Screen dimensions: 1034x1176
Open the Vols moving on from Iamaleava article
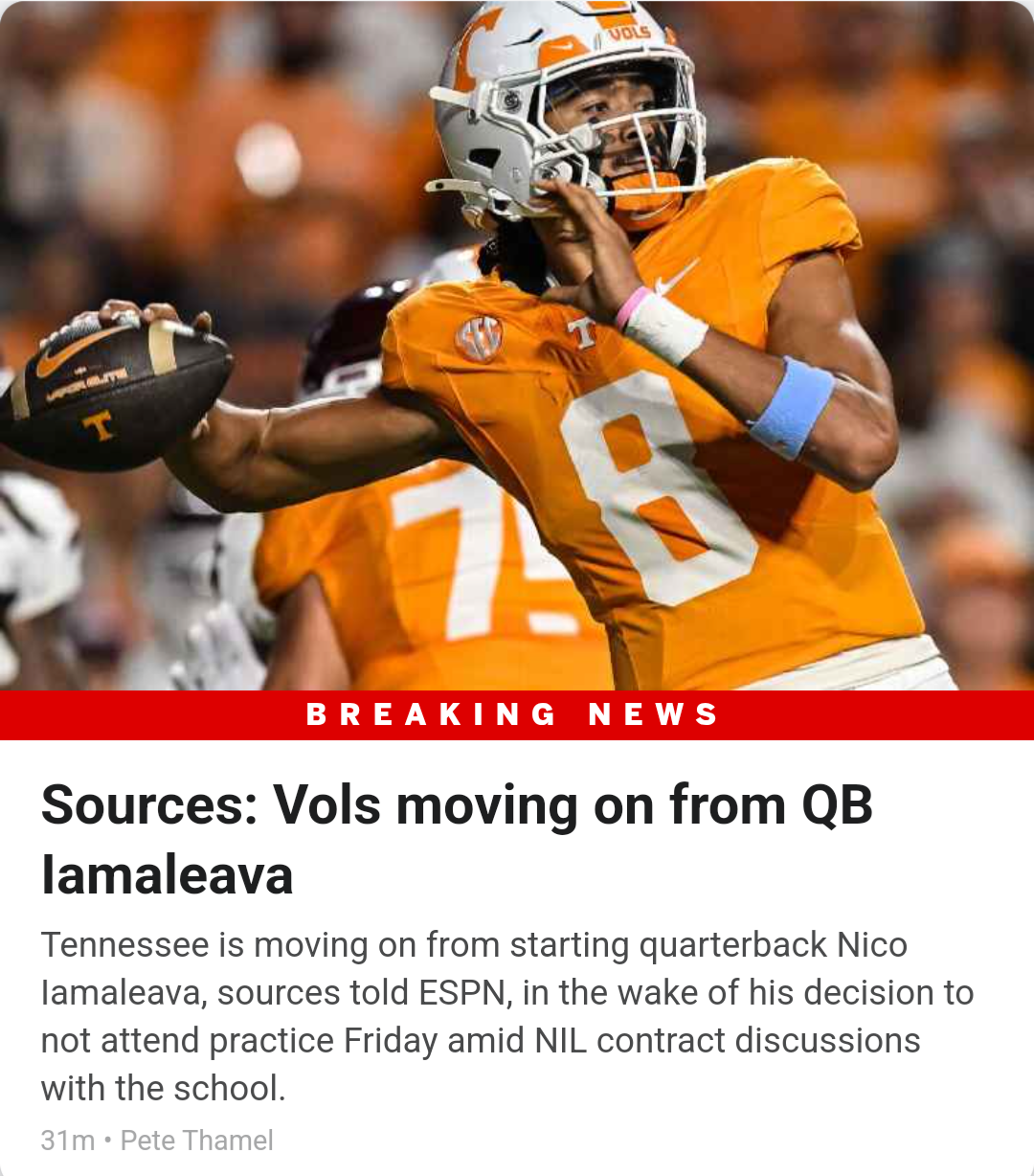click(x=457, y=840)
